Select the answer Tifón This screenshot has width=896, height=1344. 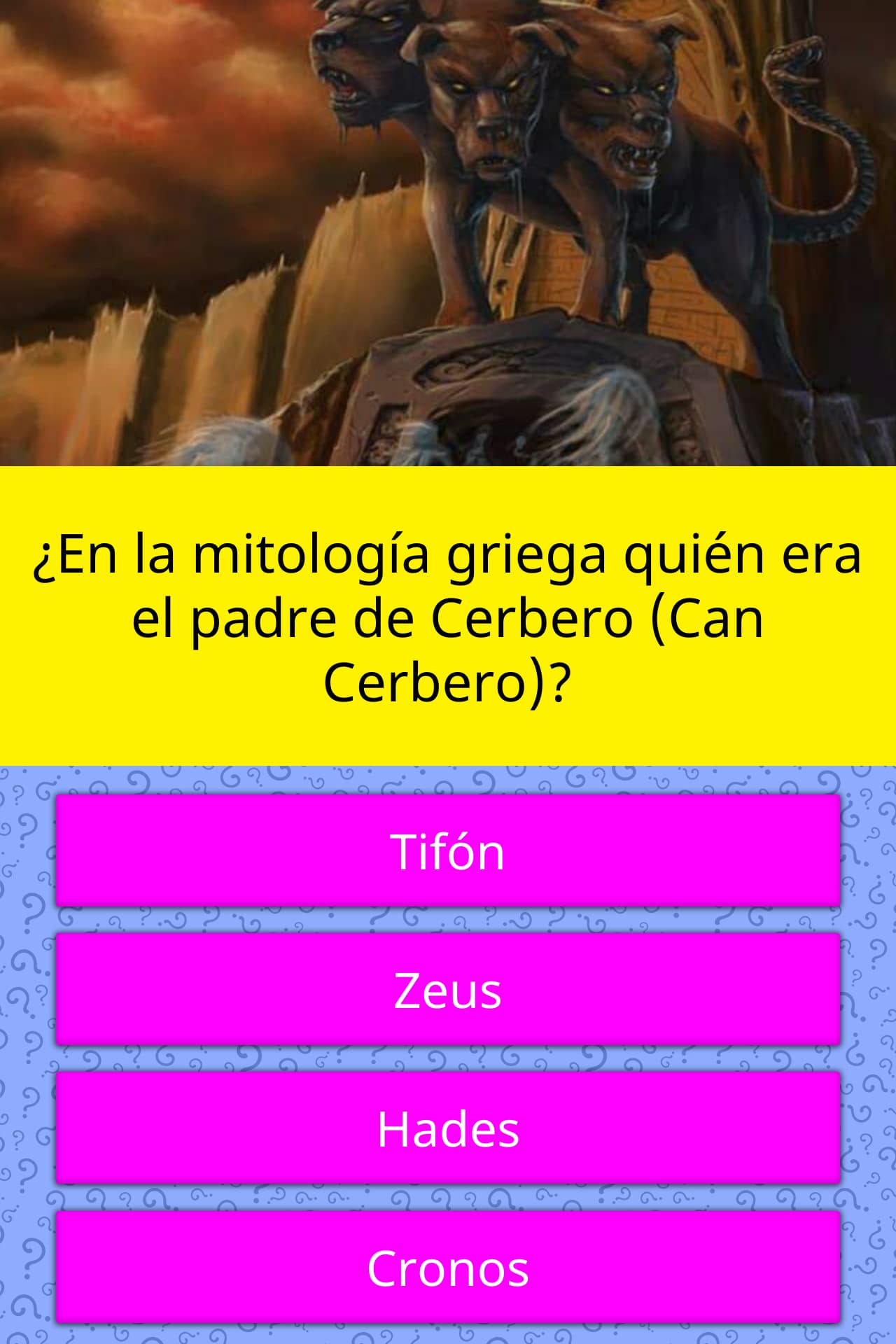[448, 851]
